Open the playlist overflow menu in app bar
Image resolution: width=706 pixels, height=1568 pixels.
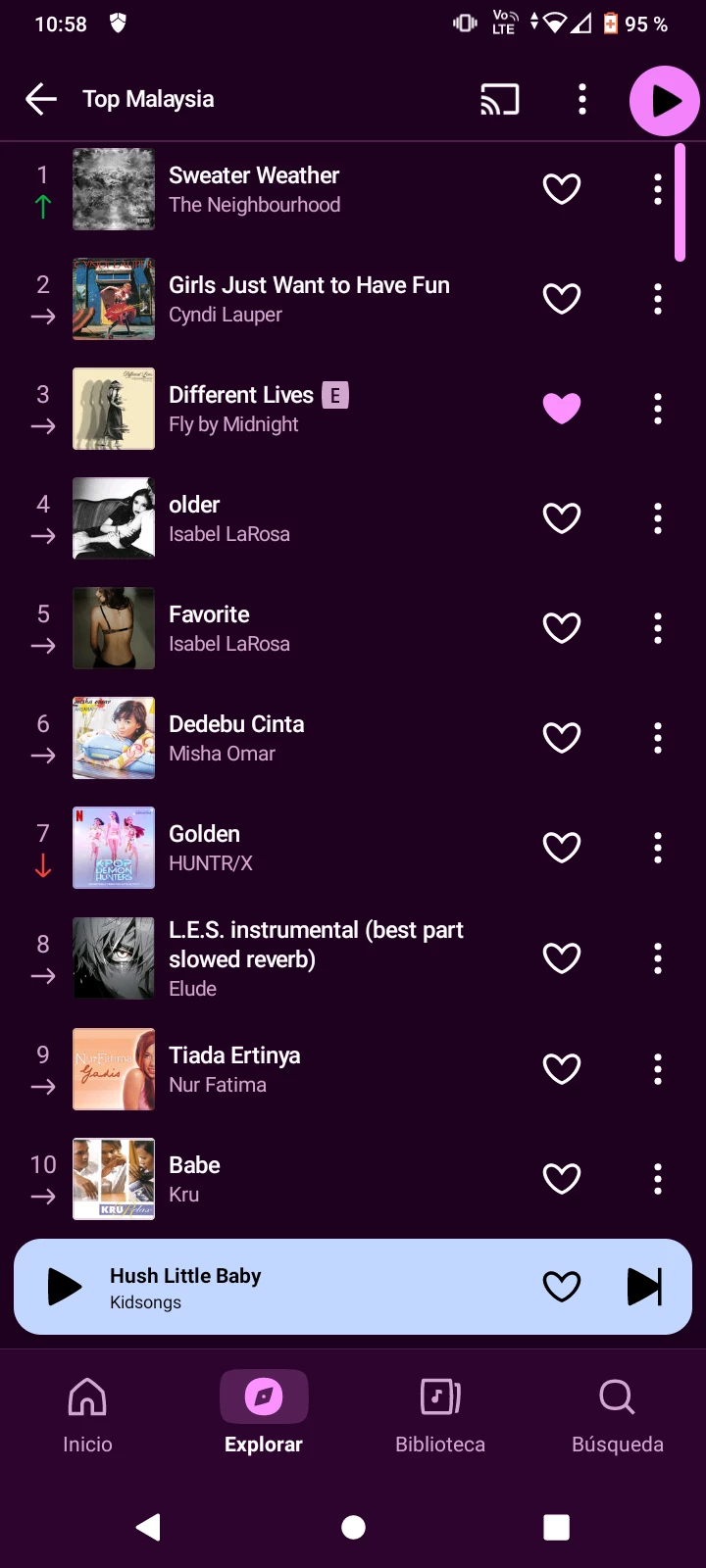(x=582, y=99)
